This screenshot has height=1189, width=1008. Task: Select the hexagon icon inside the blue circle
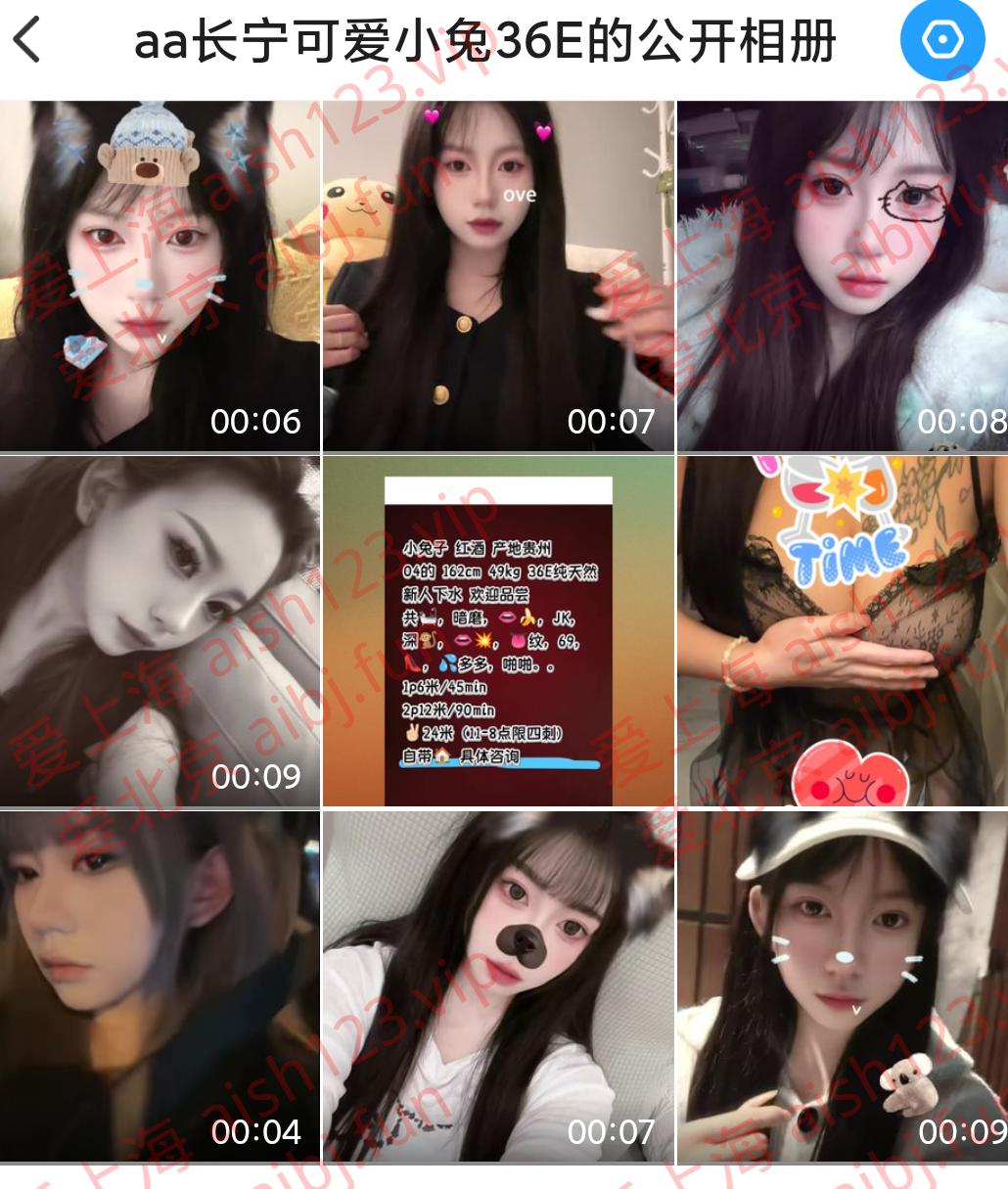pos(942,40)
